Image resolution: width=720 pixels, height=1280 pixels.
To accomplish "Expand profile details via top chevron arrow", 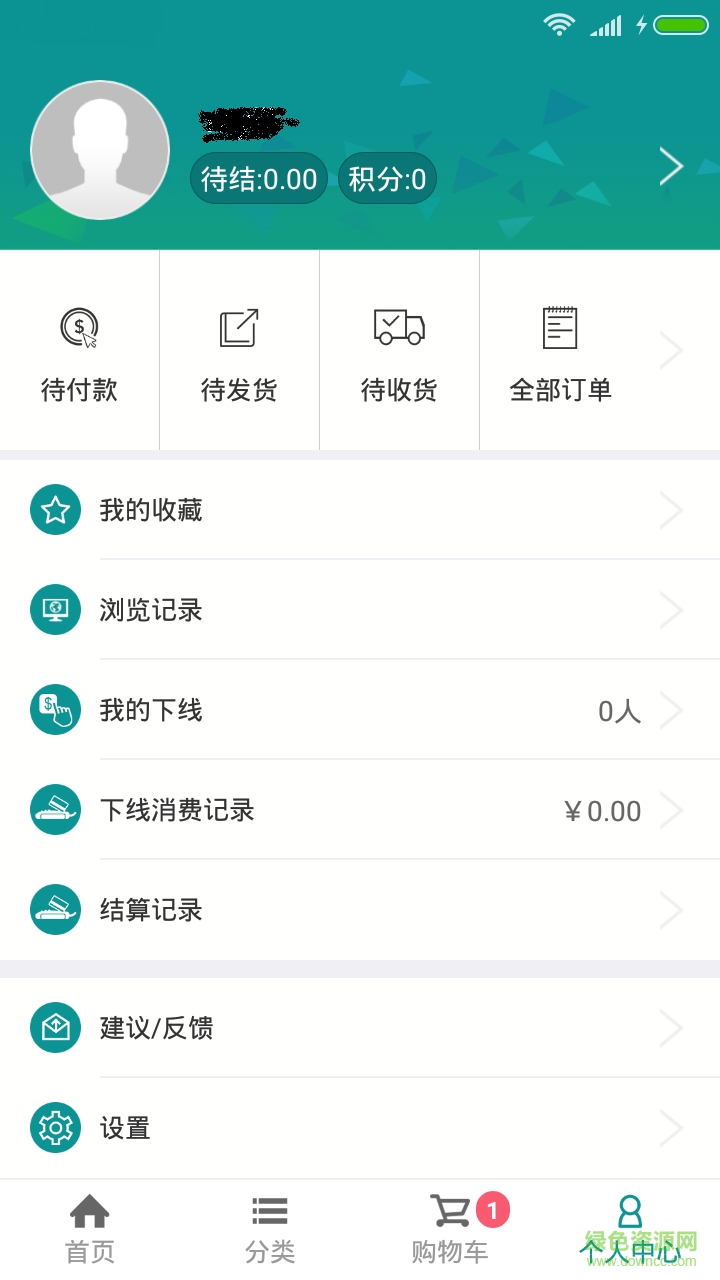I will pos(670,166).
